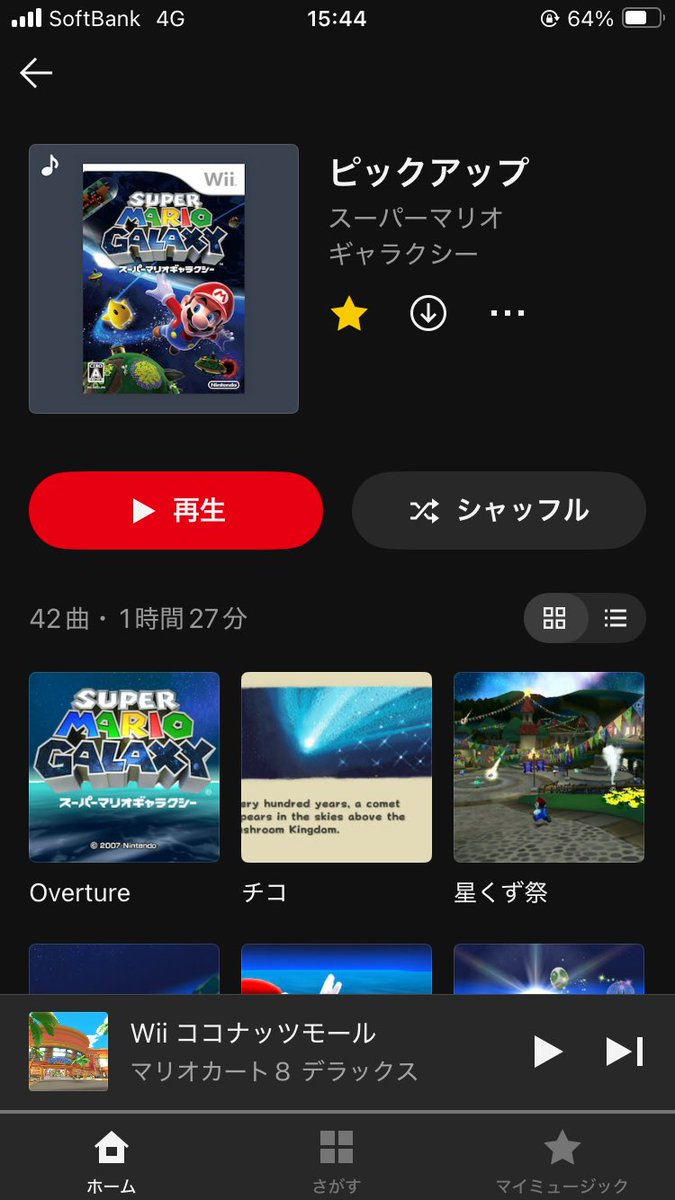The image size is (675, 1200).
Task: Go to the マイミュージック tab
Action: click(x=562, y=1160)
